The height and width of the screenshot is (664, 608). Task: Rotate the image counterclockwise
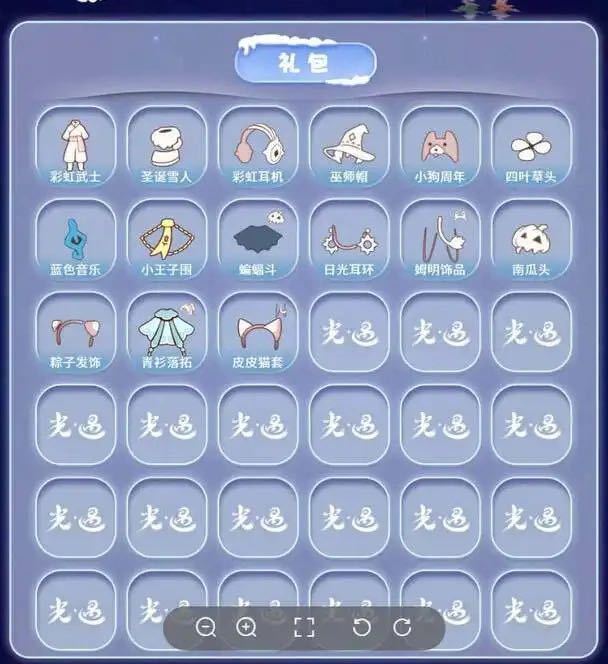tap(362, 628)
